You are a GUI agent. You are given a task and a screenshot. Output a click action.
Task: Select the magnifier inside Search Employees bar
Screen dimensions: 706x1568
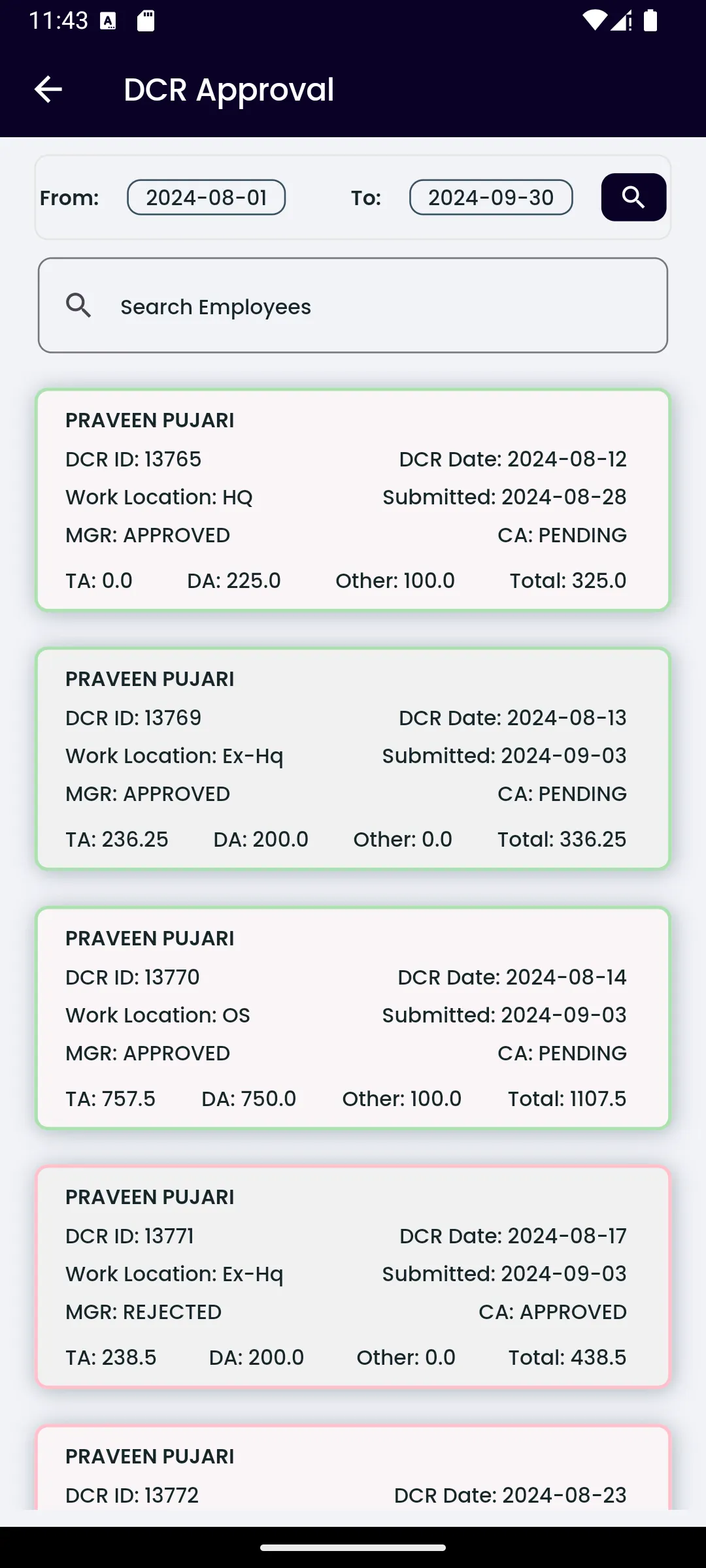pos(78,305)
